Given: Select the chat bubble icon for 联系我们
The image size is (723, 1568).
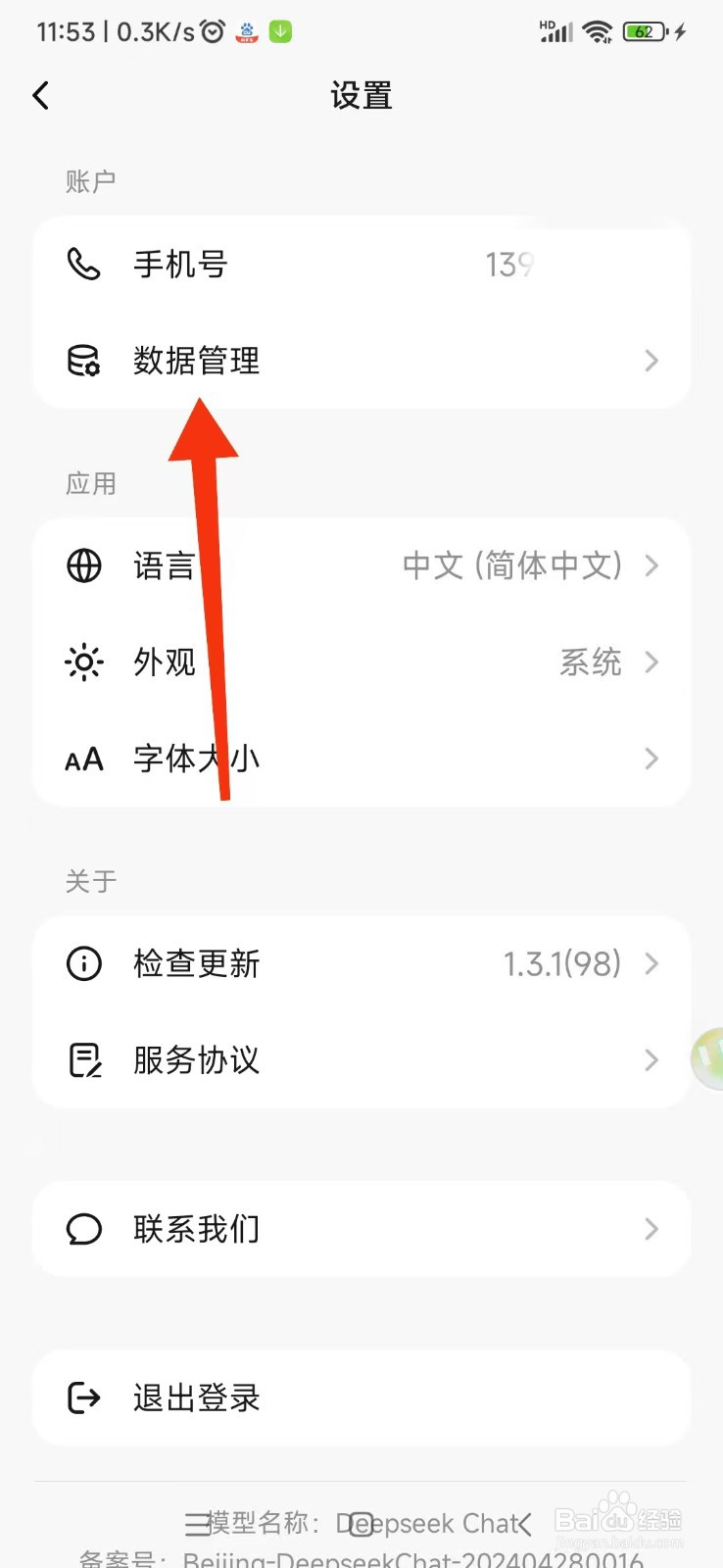Looking at the screenshot, I should coord(83,1229).
